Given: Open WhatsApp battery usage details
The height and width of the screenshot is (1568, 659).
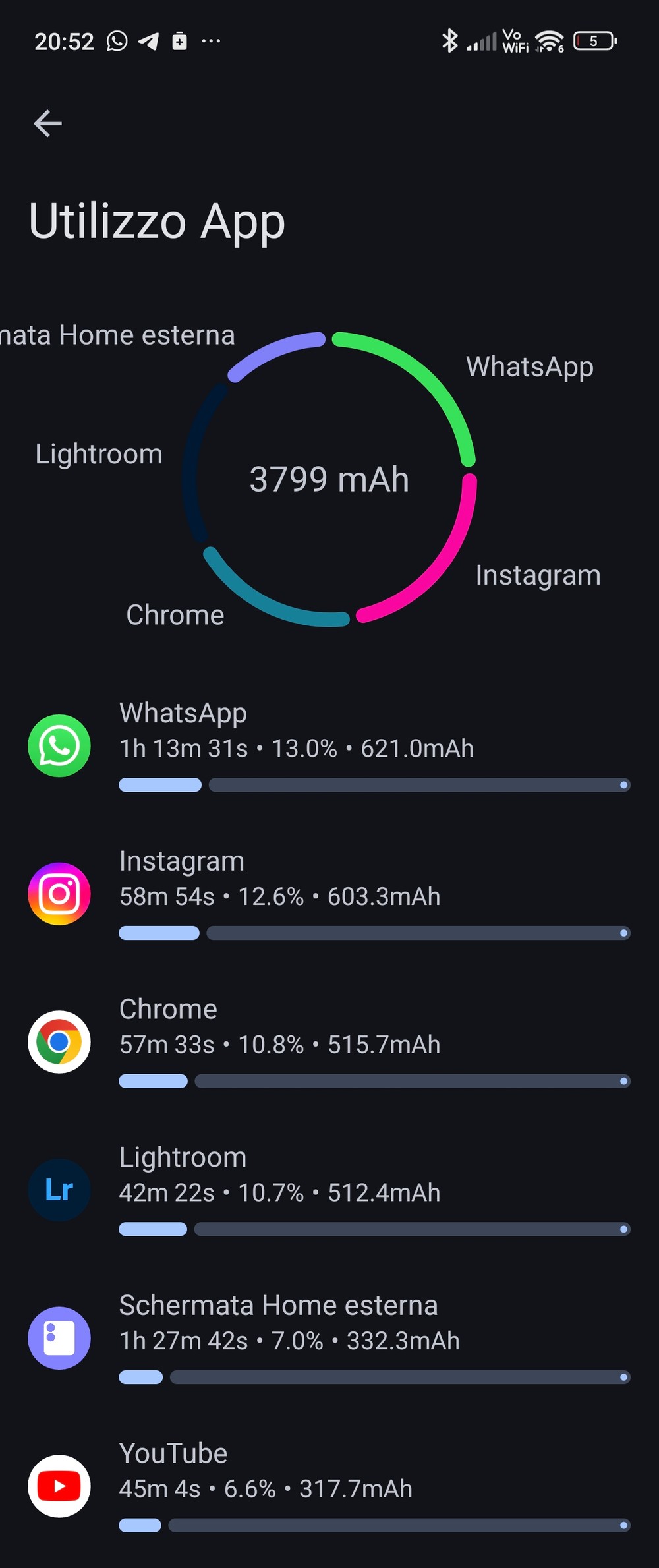Looking at the screenshot, I should (329, 745).
